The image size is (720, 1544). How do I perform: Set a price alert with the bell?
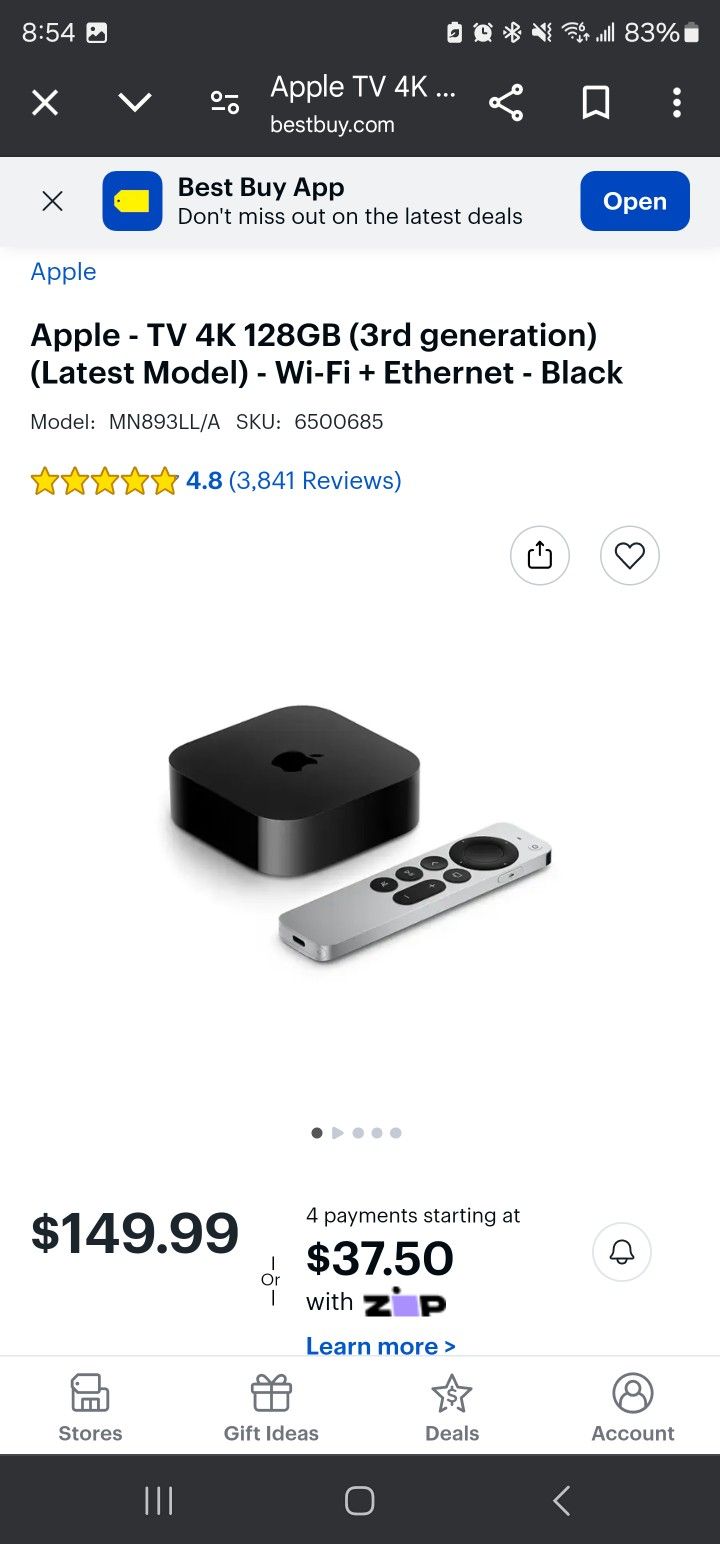click(x=622, y=1251)
